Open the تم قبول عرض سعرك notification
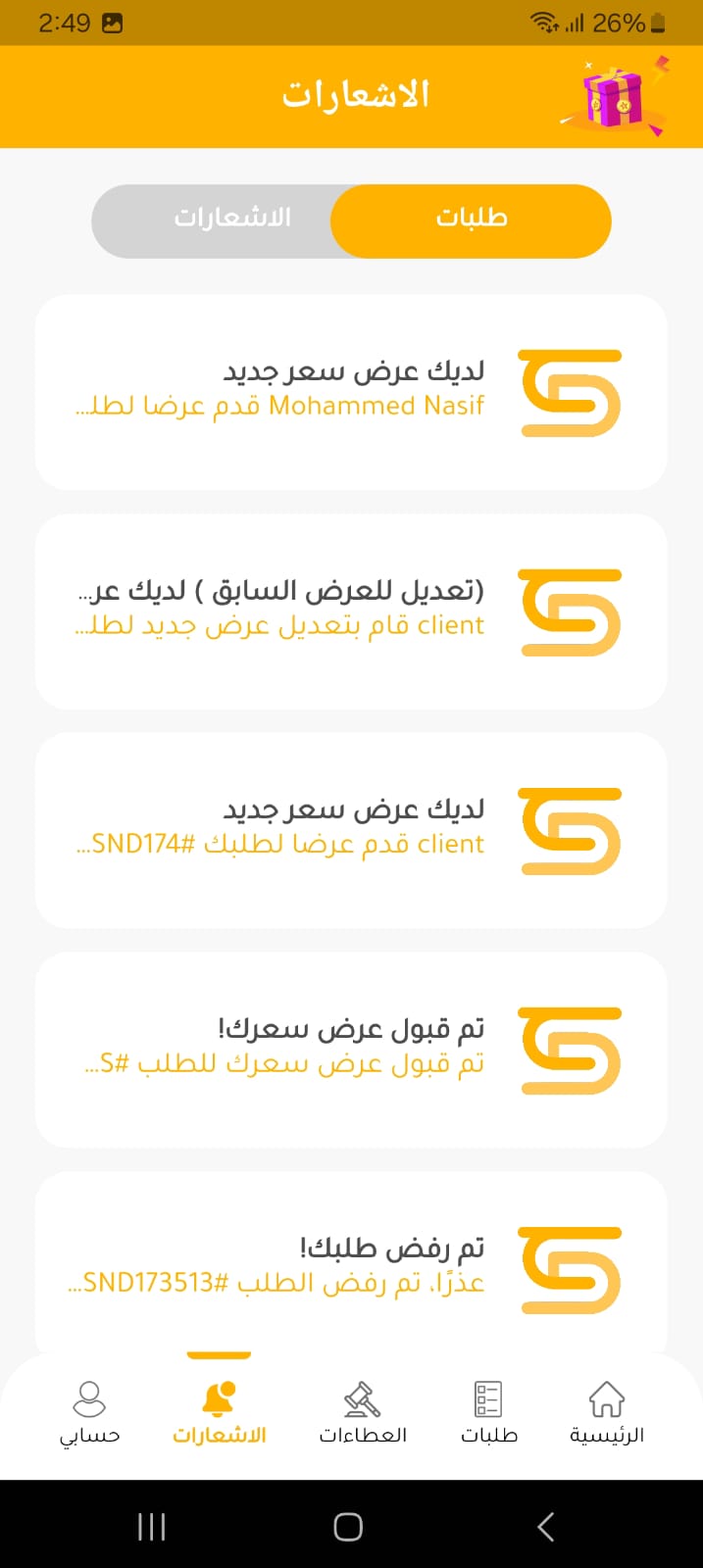The image size is (703, 1568). pos(351,1050)
